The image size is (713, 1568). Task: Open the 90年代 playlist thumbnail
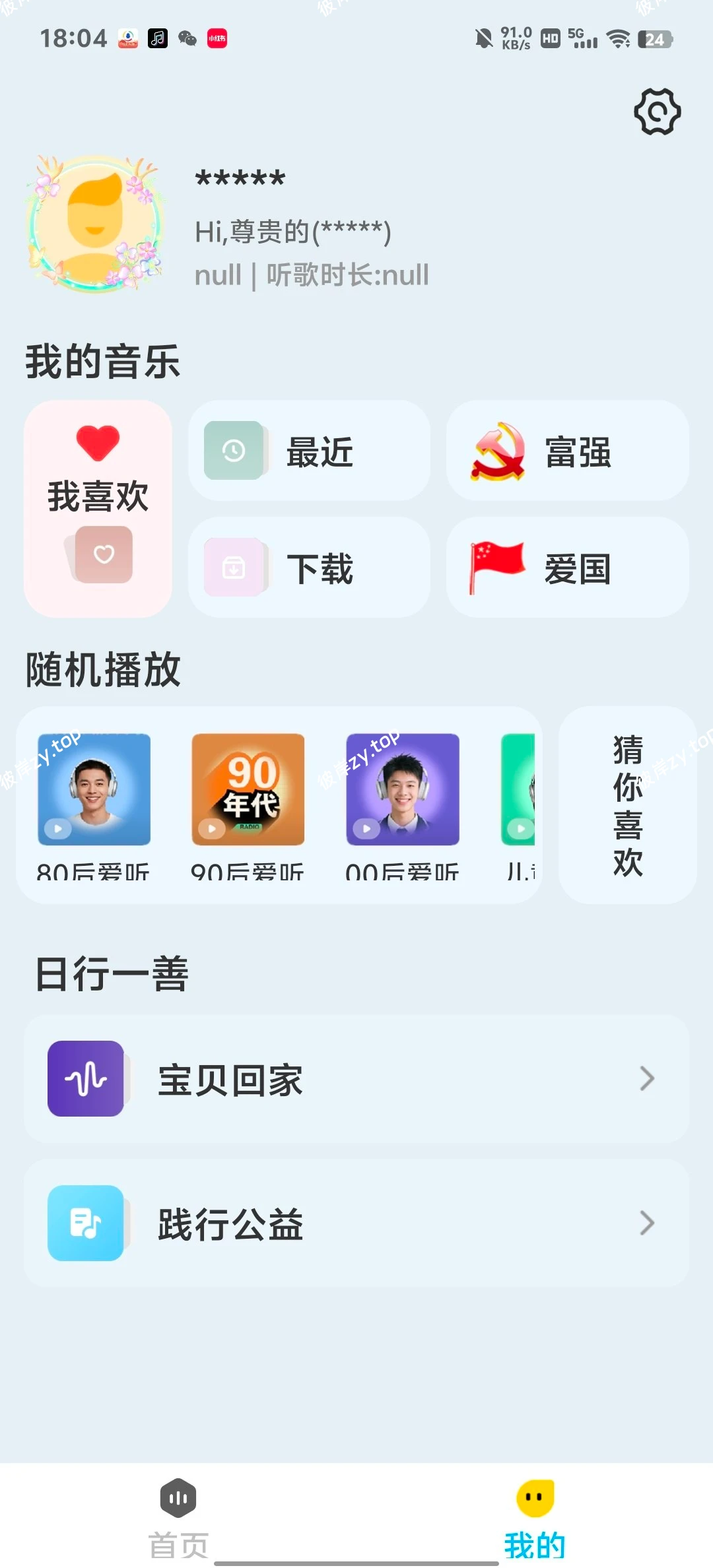click(248, 790)
